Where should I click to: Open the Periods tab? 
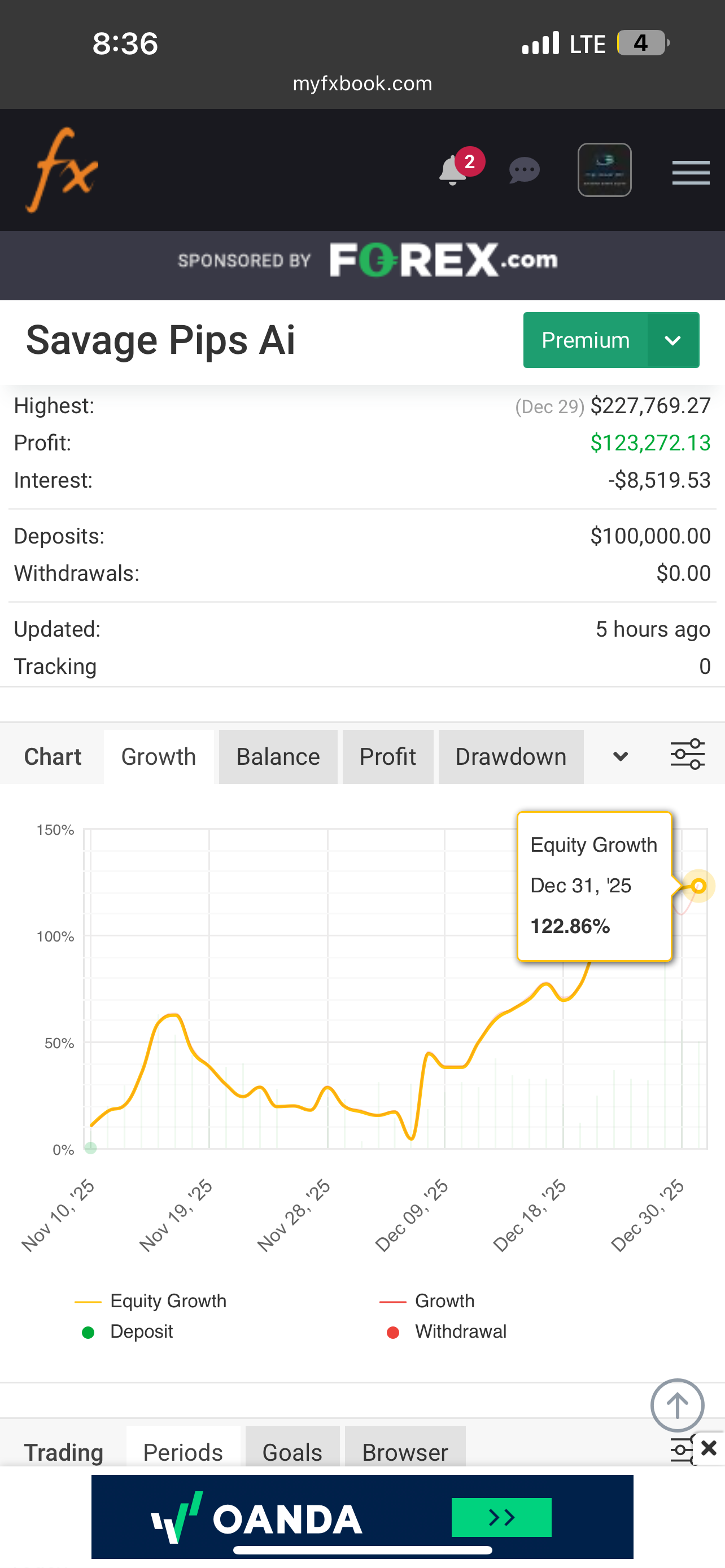(x=182, y=1452)
